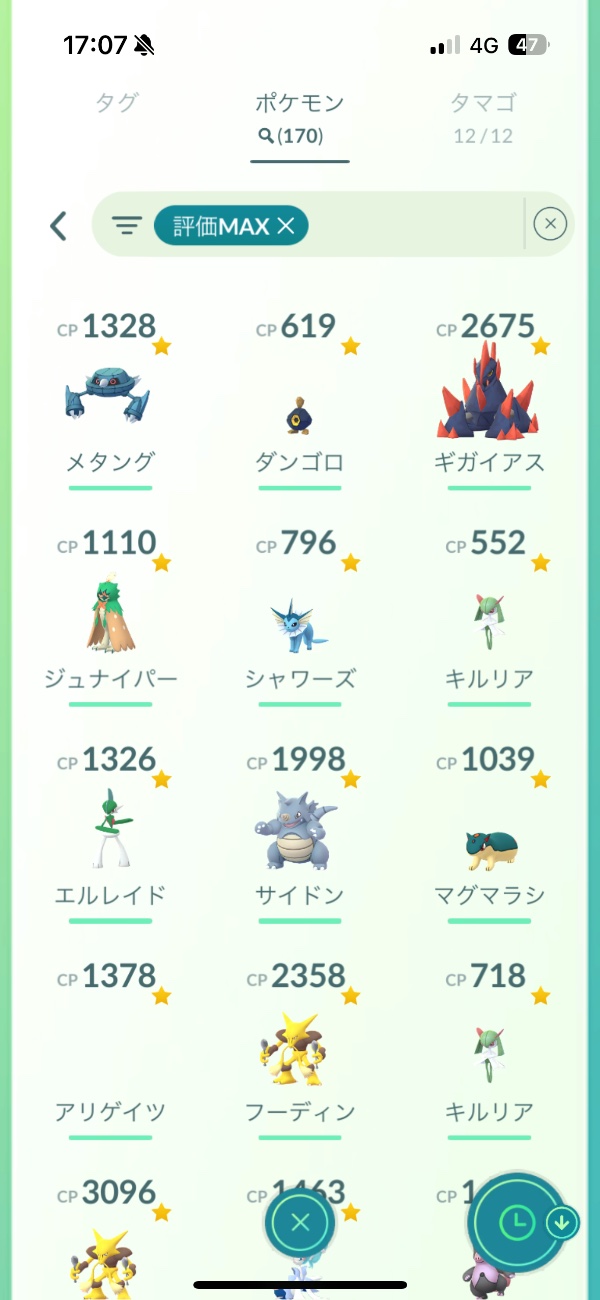The image size is (600, 1300).
Task: Open the sort order button
Action: pos(518,1222)
